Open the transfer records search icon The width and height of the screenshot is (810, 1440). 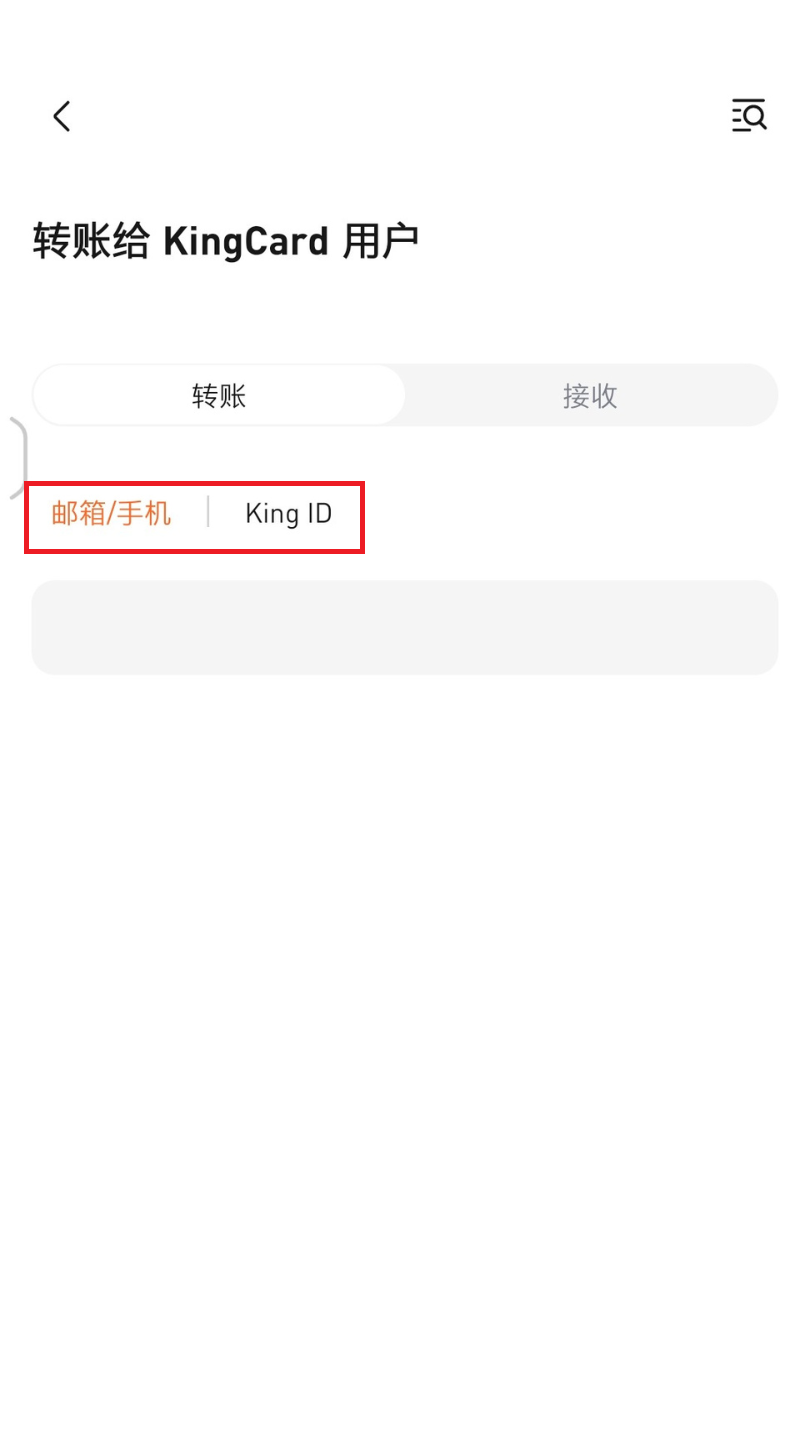(748, 116)
